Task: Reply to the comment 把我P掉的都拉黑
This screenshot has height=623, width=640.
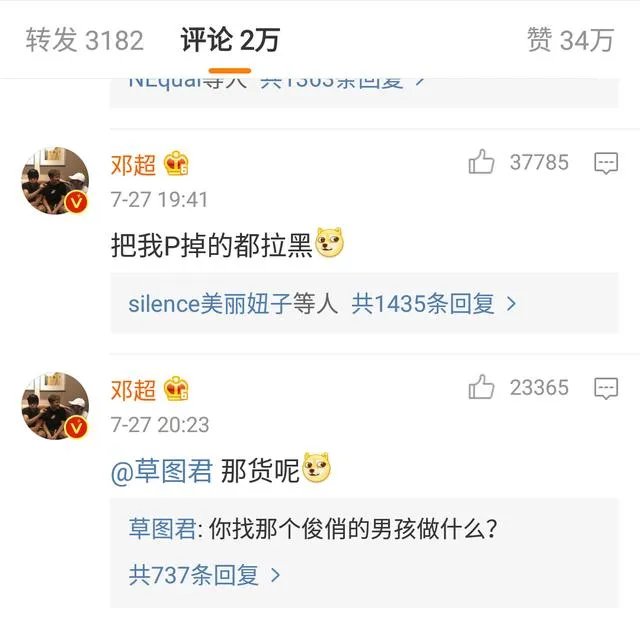Action: coord(606,163)
